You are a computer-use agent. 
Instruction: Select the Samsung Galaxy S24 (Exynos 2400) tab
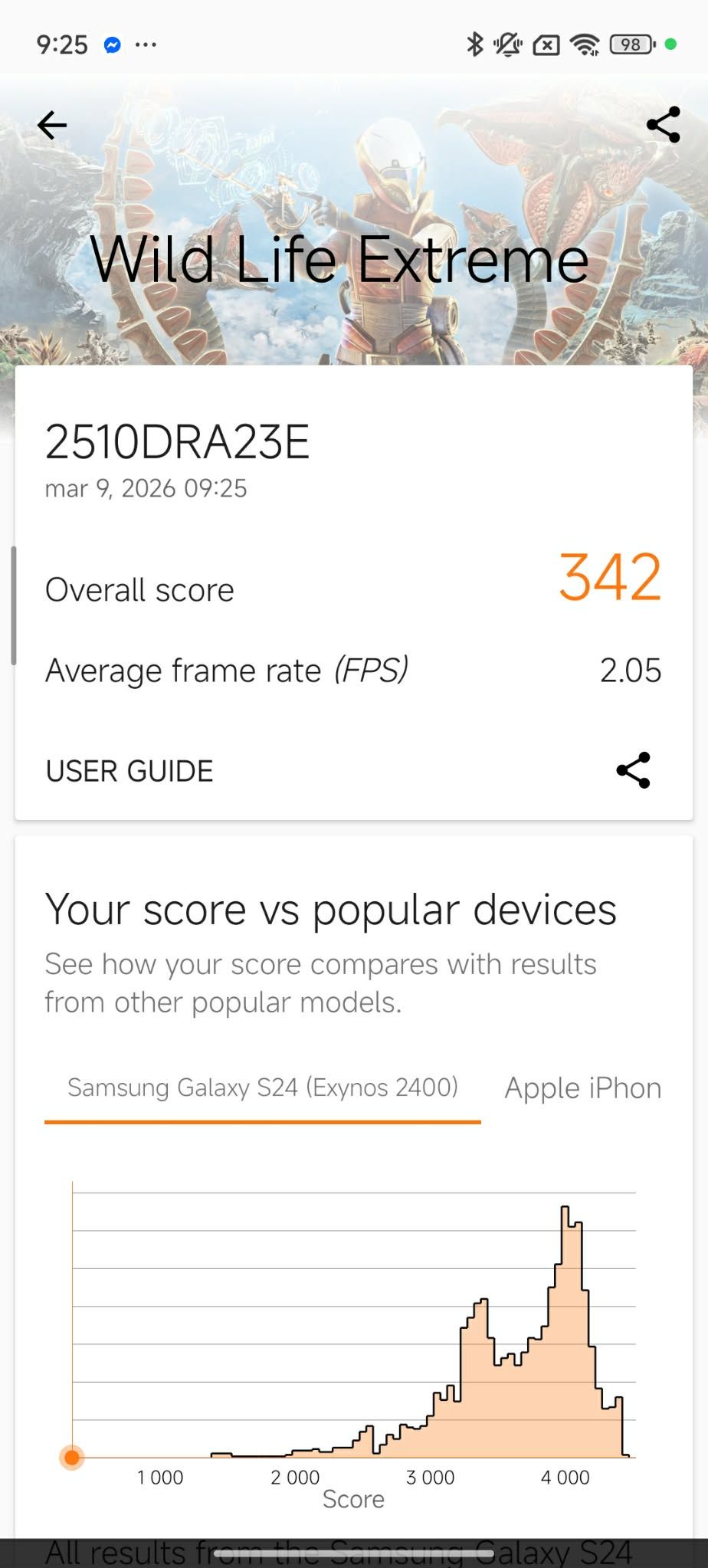(x=263, y=1087)
